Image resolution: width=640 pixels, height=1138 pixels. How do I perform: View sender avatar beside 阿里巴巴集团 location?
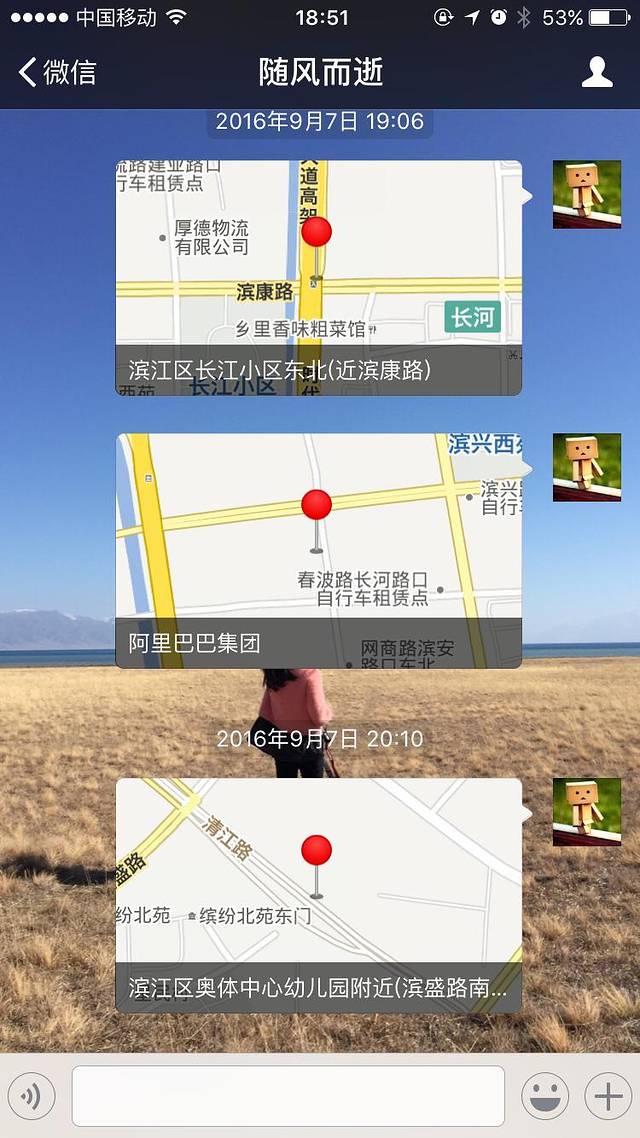(587, 467)
